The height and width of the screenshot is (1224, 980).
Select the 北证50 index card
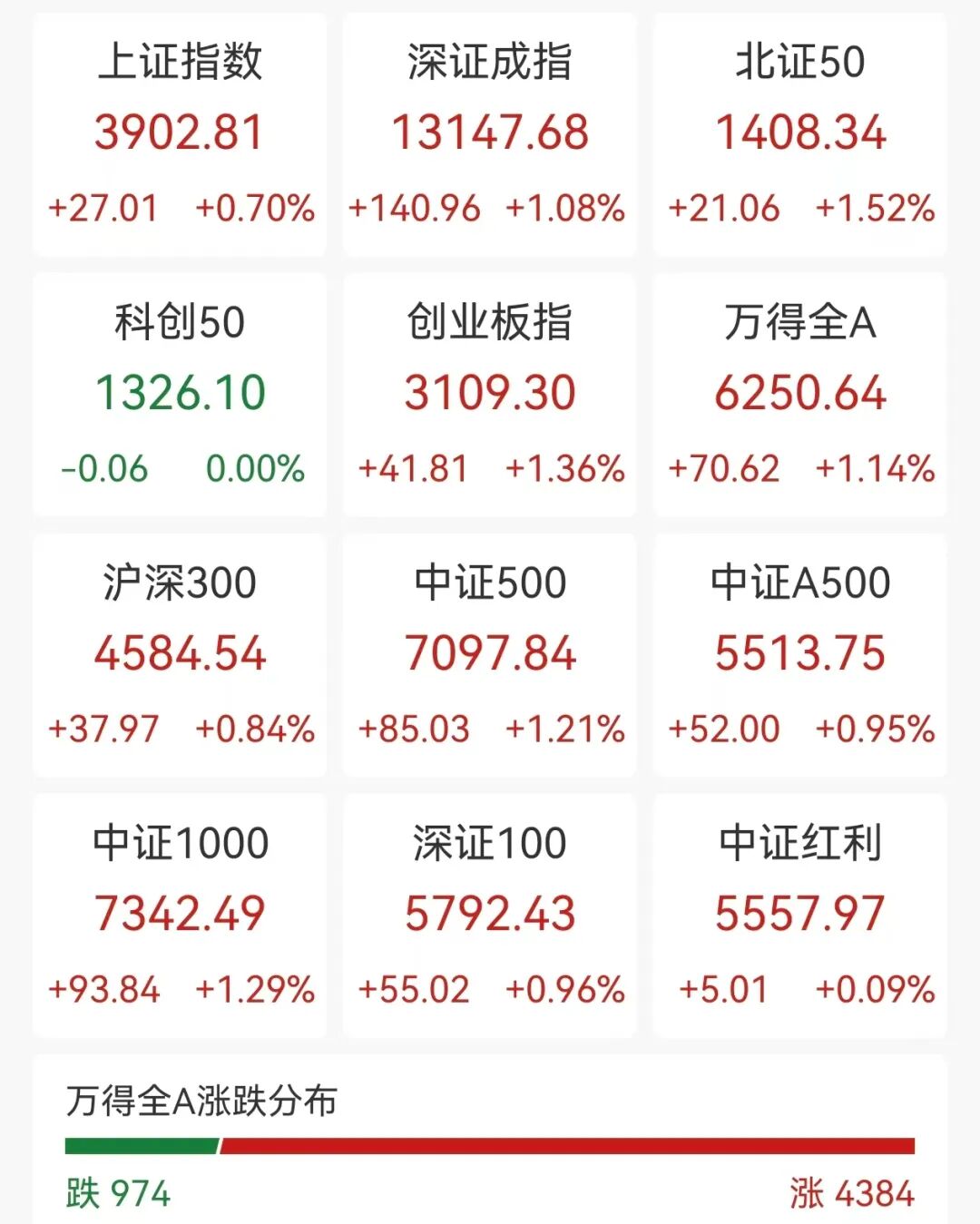pyautogui.click(x=800, y=134)
